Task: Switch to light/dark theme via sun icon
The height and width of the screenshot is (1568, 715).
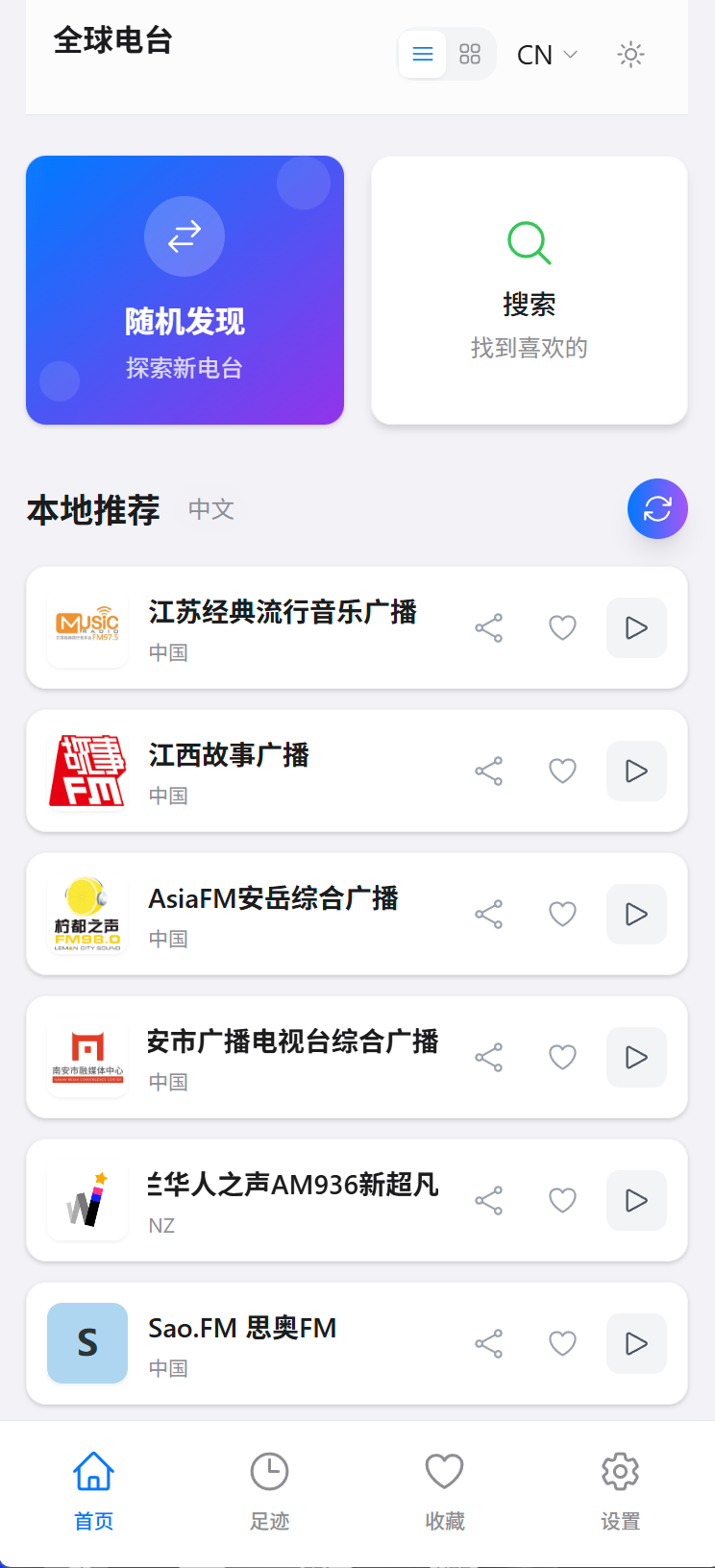Action: (x=630, y=55)
